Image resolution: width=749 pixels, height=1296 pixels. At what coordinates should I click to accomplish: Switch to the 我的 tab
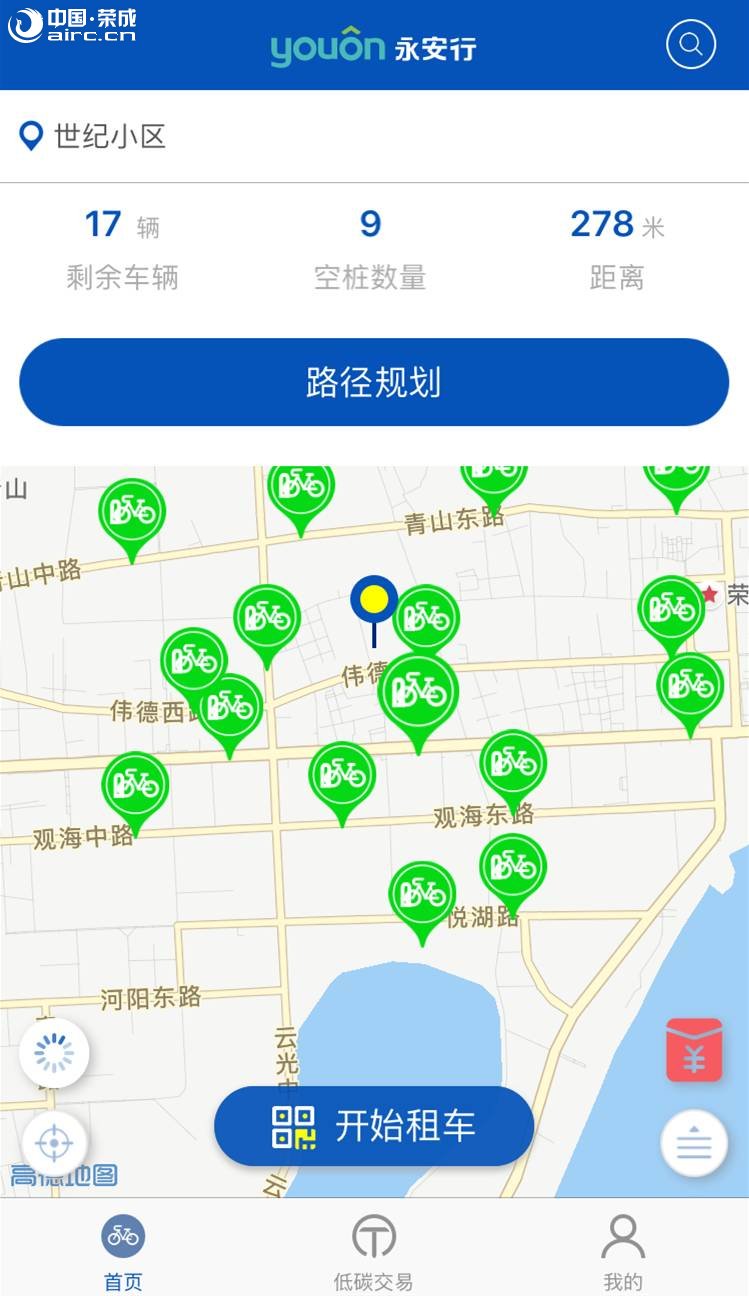[x=622, y=1252]
